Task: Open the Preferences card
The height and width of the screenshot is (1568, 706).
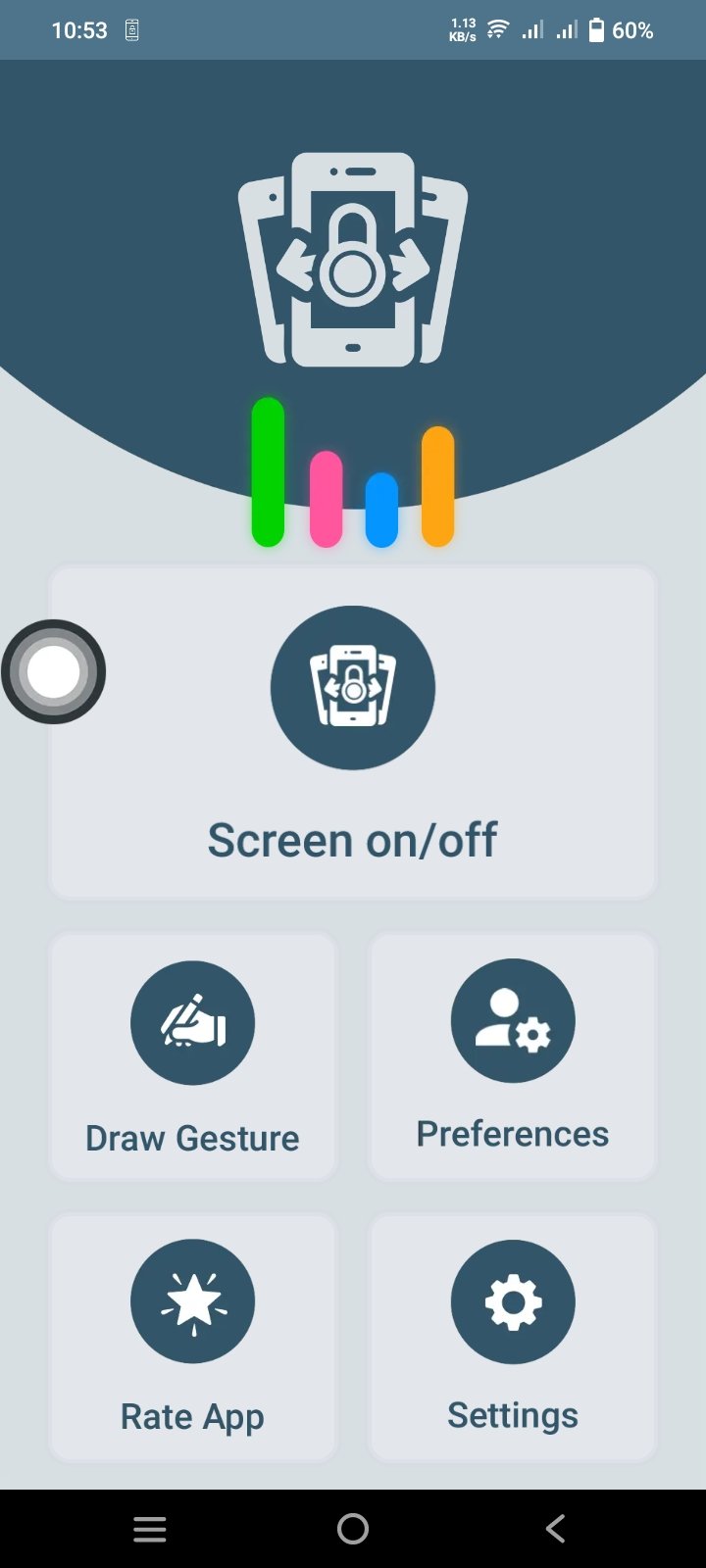Action: [x=512, y=1056]
